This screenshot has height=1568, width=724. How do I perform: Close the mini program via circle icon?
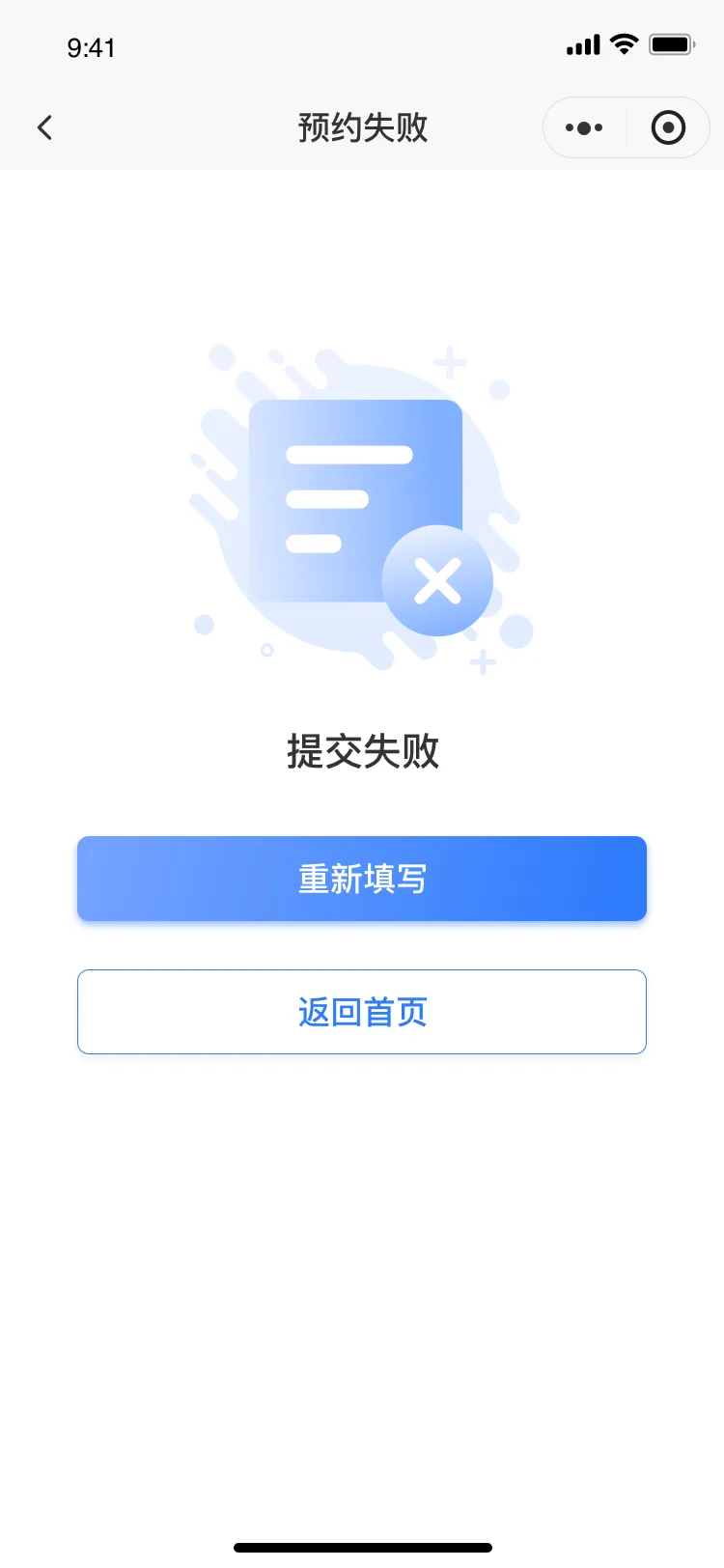pyautogui.click(x=668, y=127)
